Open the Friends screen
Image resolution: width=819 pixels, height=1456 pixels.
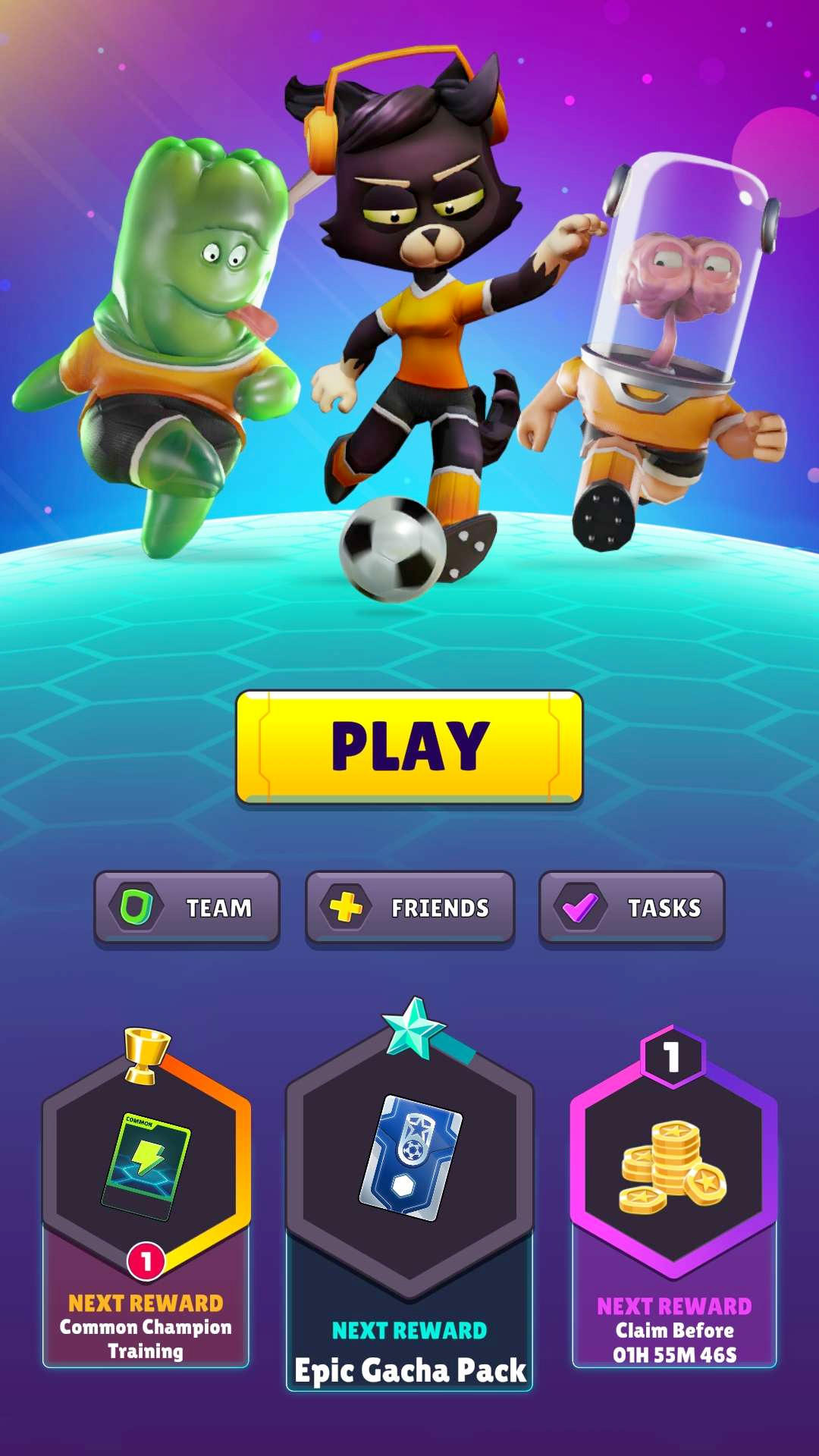[x=409, y=908]
